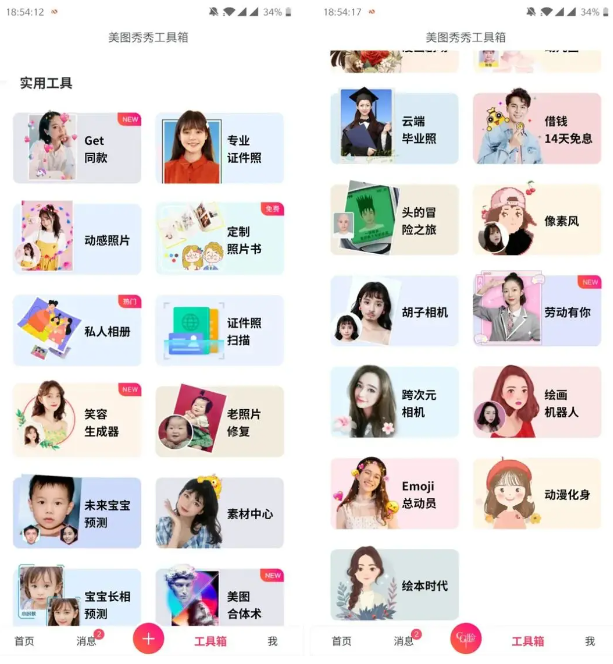Launch 证件照扫描 scanner tool

click(x=219, y=330)
